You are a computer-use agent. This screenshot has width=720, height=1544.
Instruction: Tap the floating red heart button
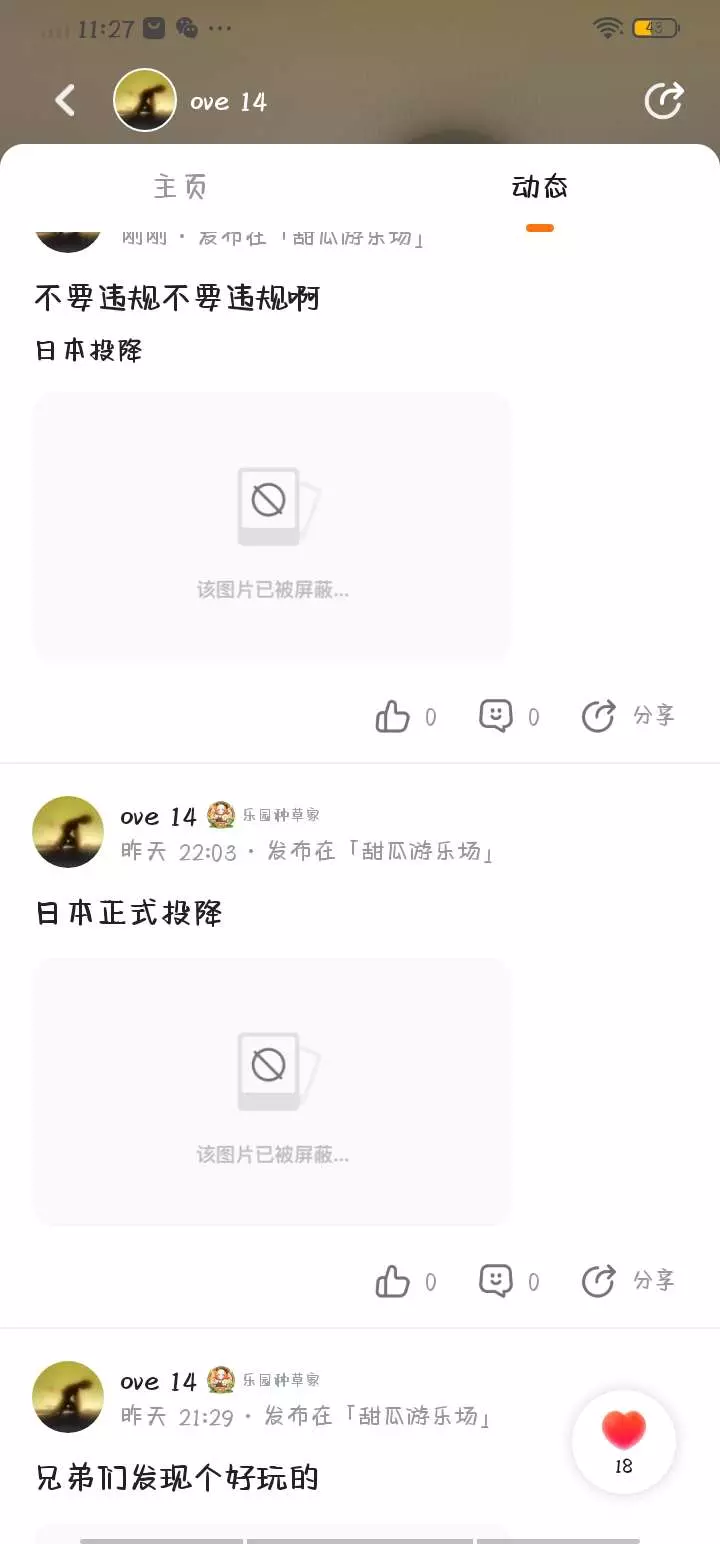[x=624, y=1440]
